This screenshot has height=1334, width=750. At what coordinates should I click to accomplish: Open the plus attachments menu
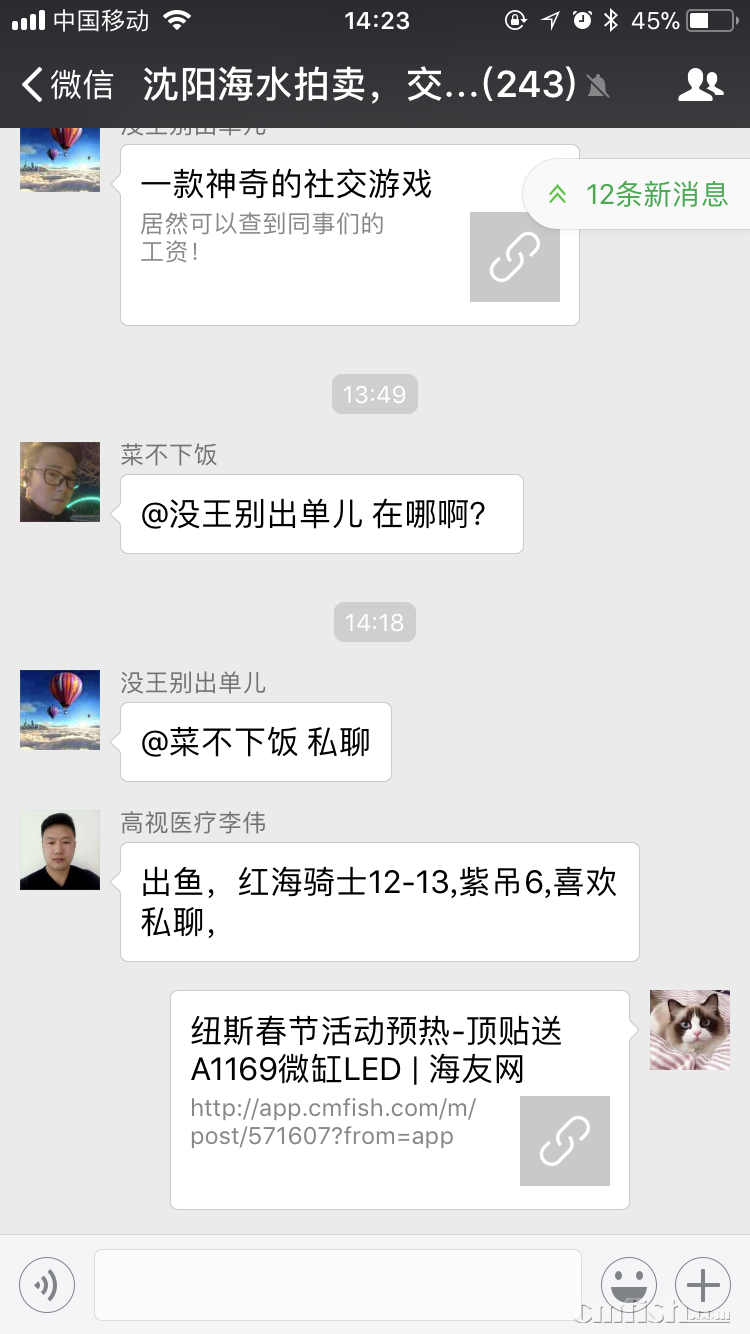point(703,1284)
